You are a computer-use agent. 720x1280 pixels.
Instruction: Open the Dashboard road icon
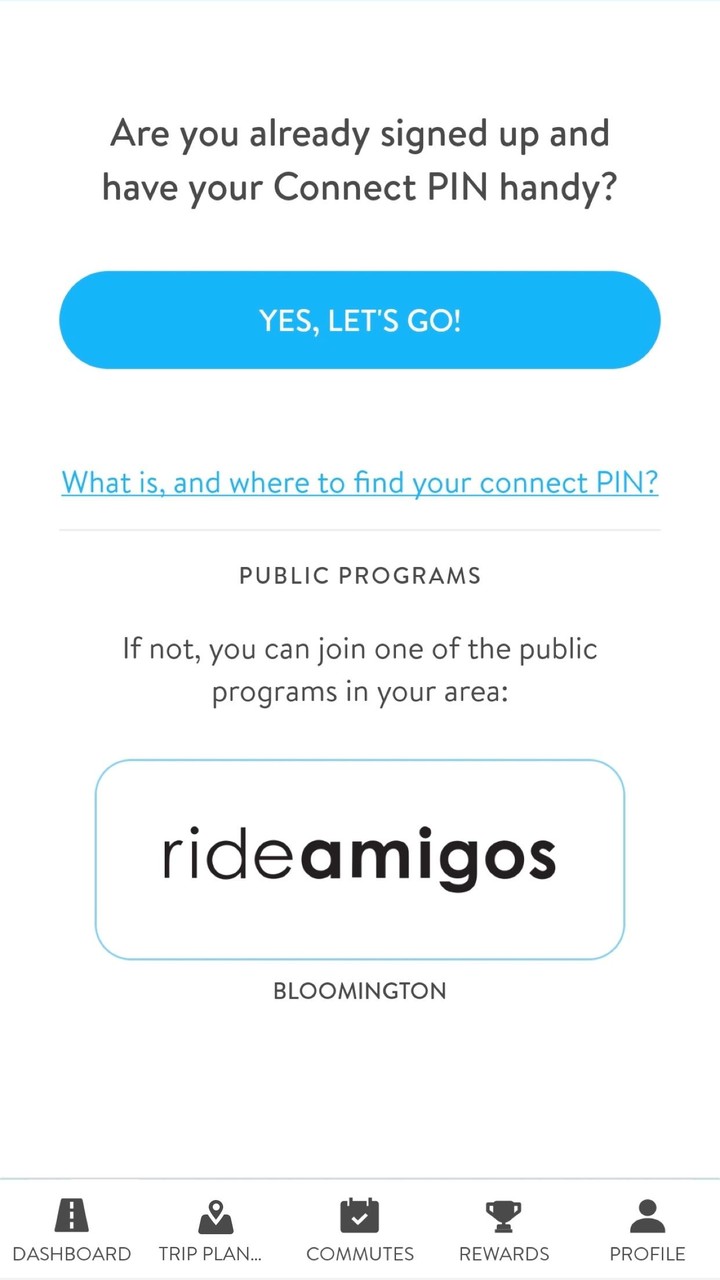click(x=71, y=1214)
